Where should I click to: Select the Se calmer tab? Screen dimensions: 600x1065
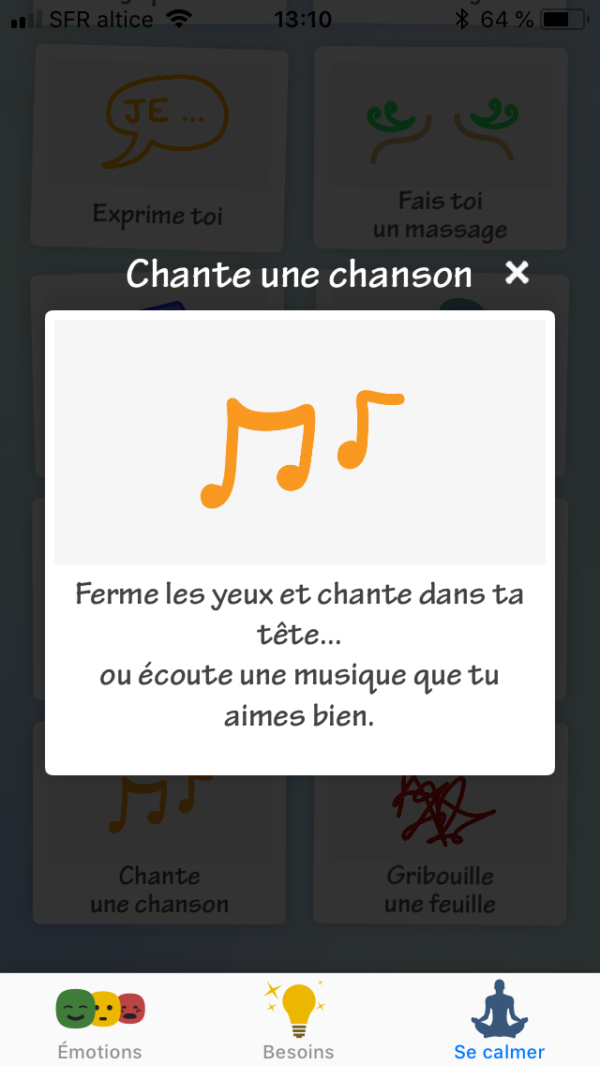pos(499,1020)
